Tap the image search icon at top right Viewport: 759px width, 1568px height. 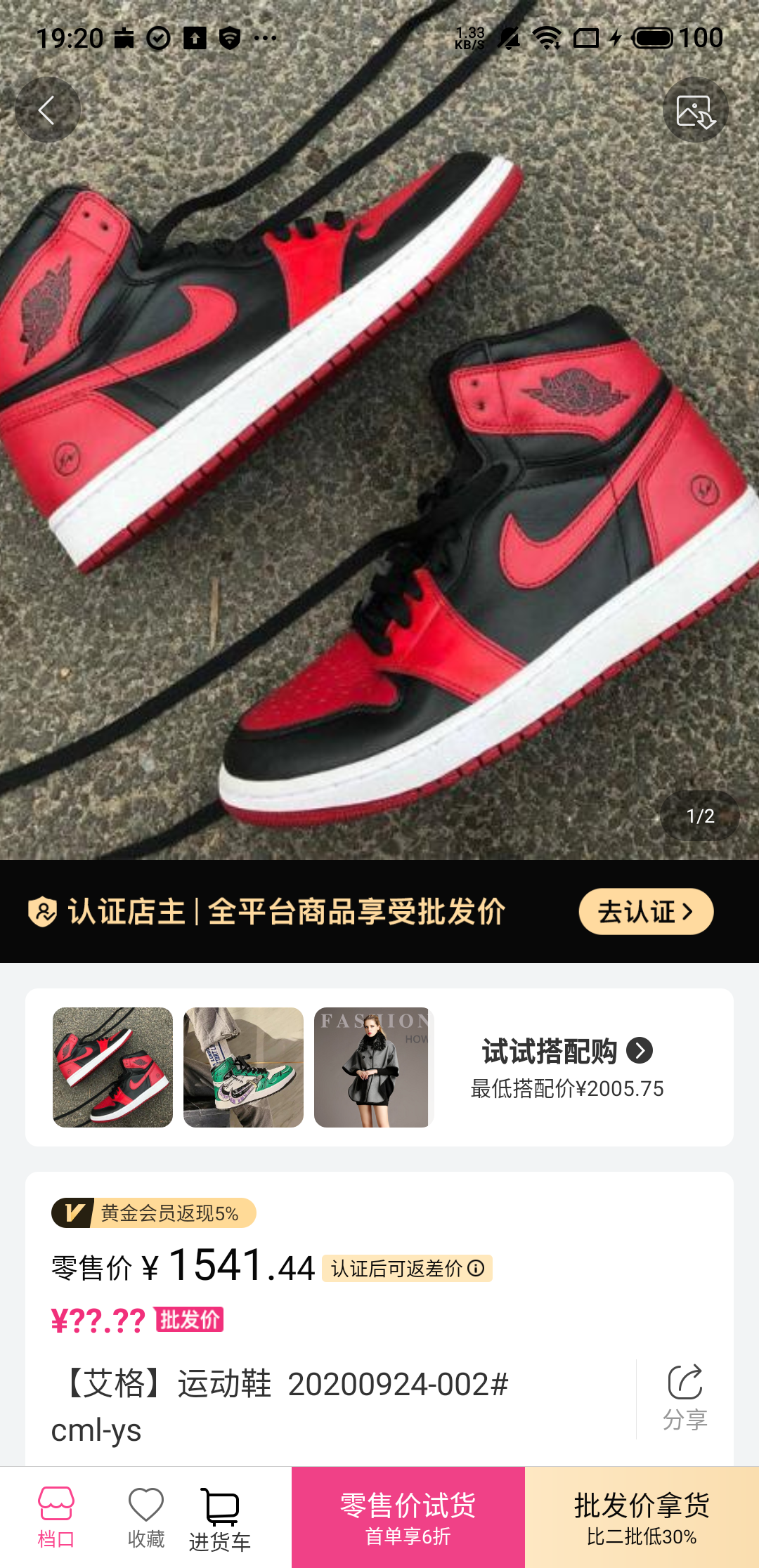click(696, 110)
